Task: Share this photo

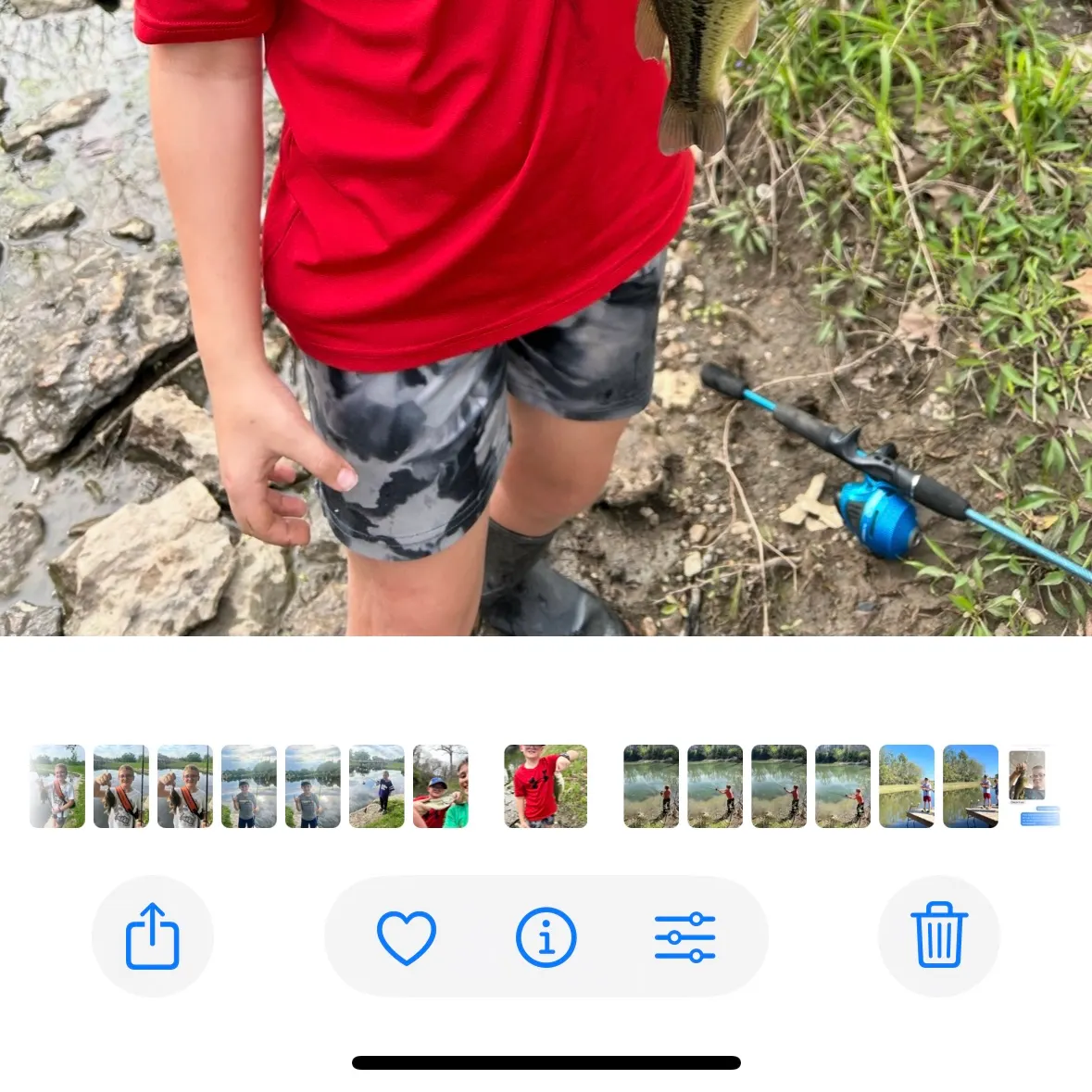Action: [x=152, y=936]
